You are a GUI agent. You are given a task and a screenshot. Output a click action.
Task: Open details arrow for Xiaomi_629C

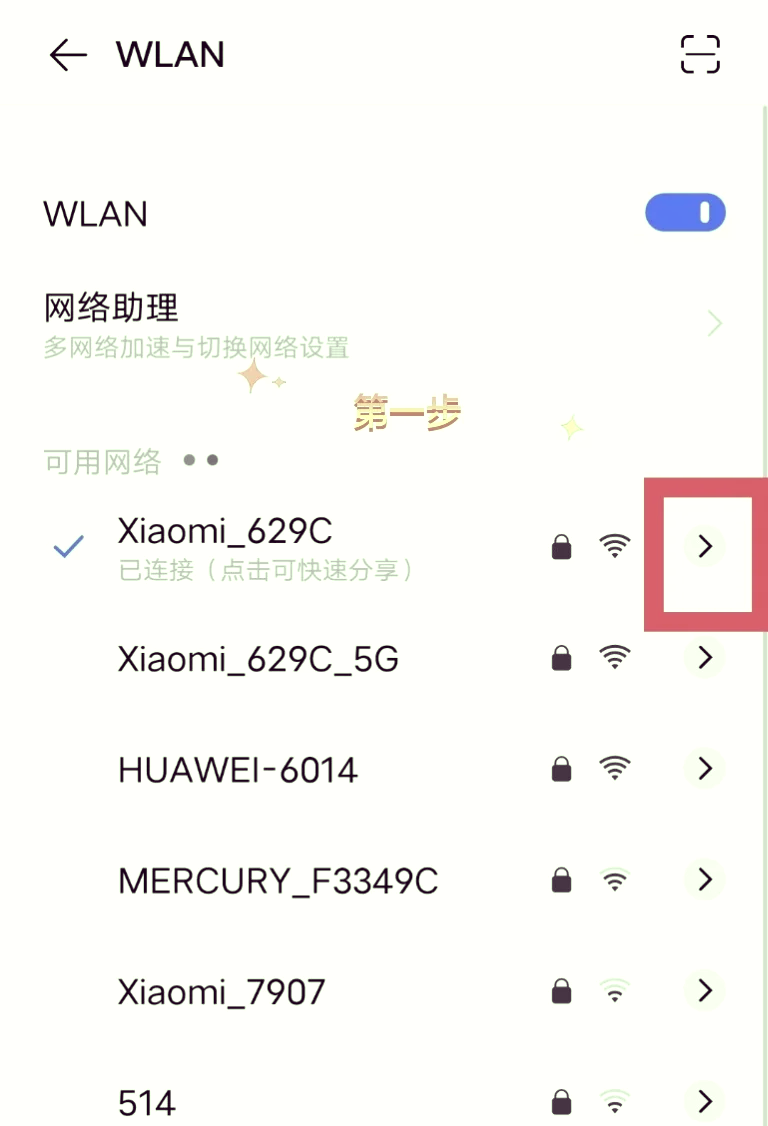(706, 546)
